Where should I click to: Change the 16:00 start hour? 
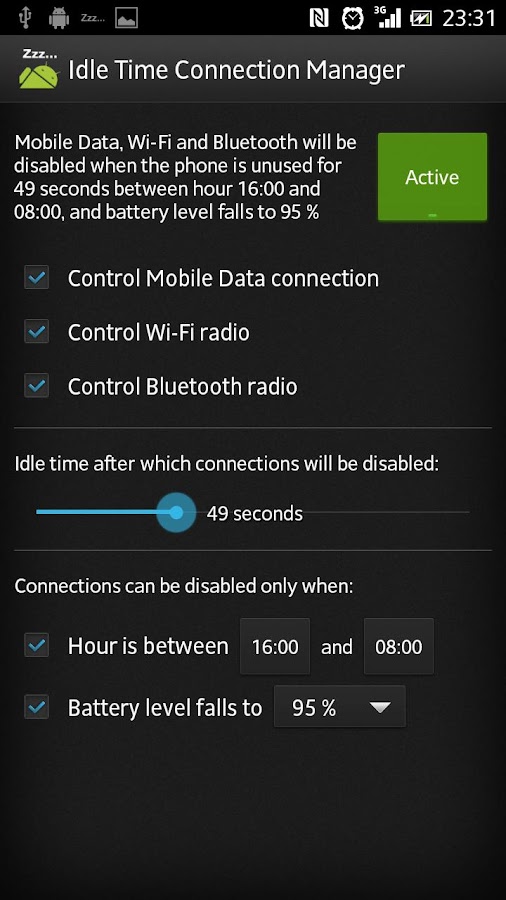tap(275, 646)
